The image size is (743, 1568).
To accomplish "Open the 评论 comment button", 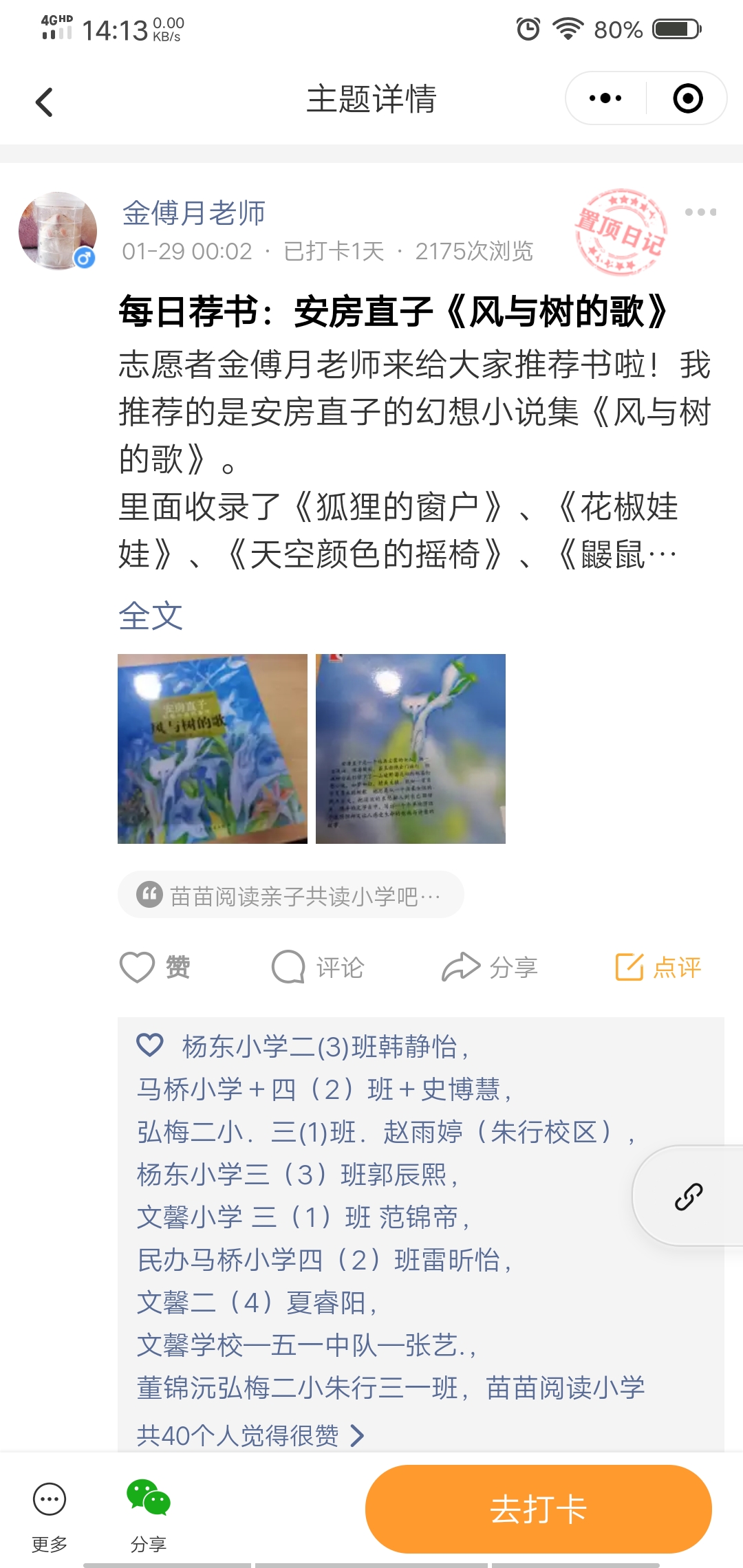I will pos(318,967).
